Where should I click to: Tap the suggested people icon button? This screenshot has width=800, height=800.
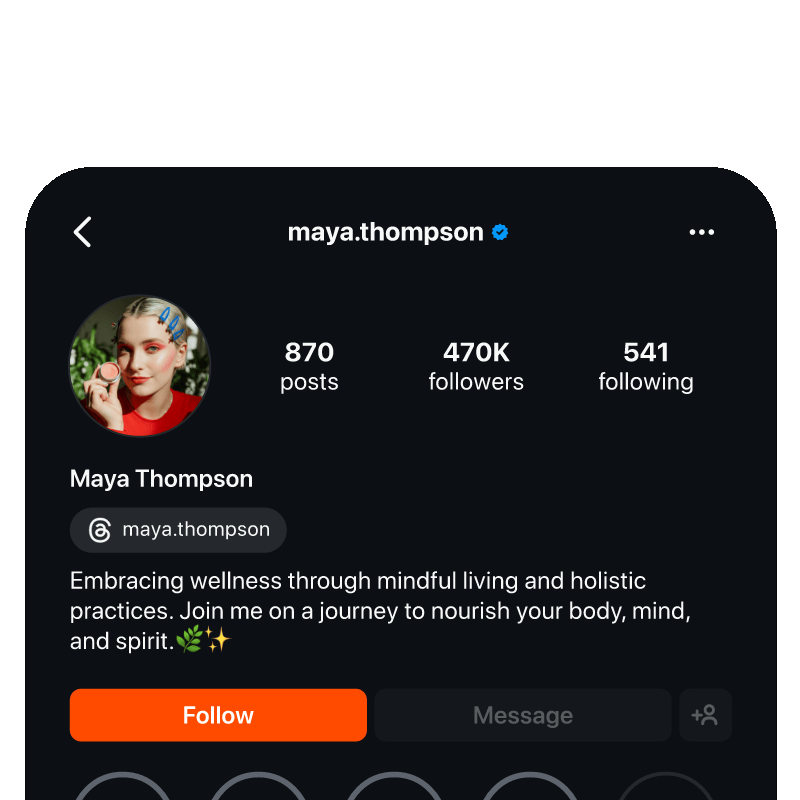coord(705,715)
